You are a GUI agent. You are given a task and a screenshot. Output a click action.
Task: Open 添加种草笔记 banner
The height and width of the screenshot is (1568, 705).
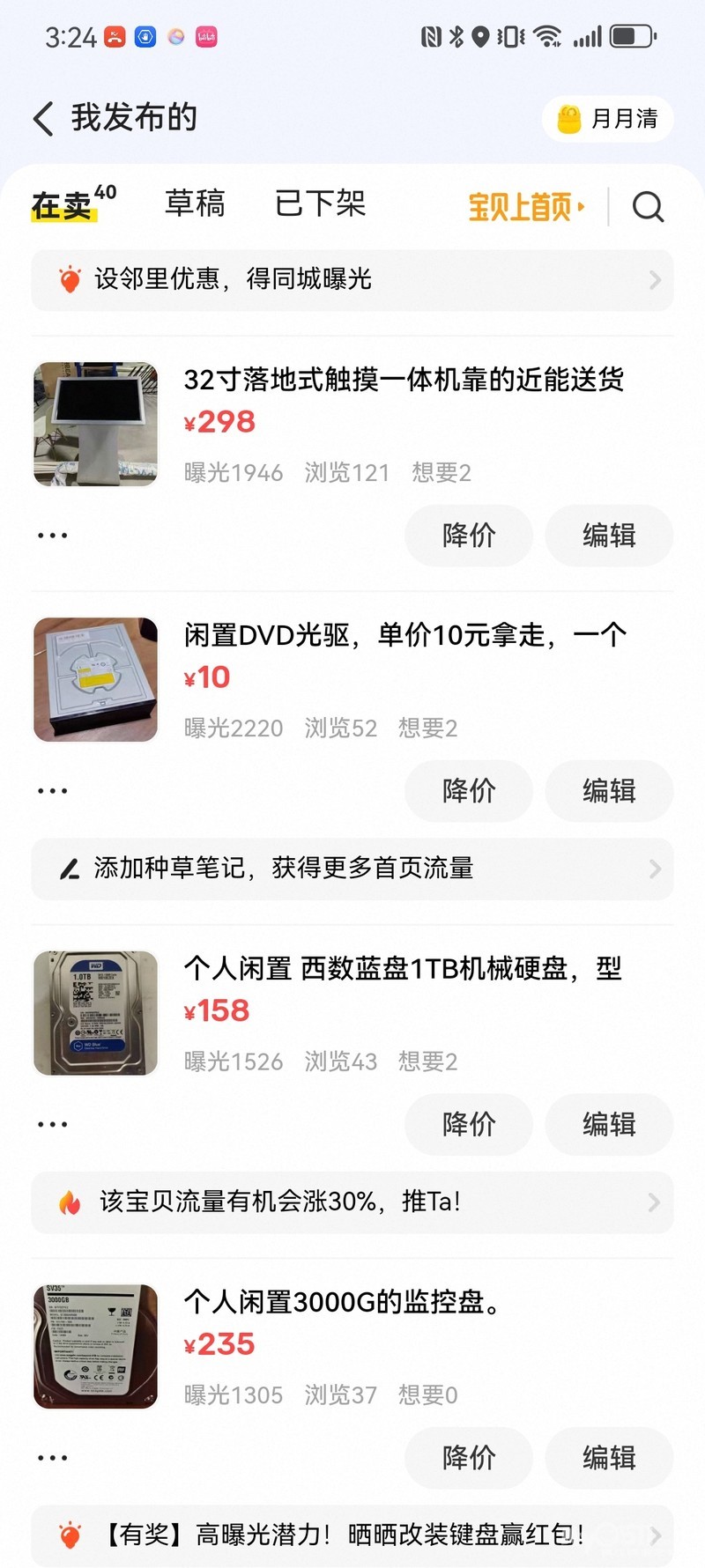coord(352,869)
